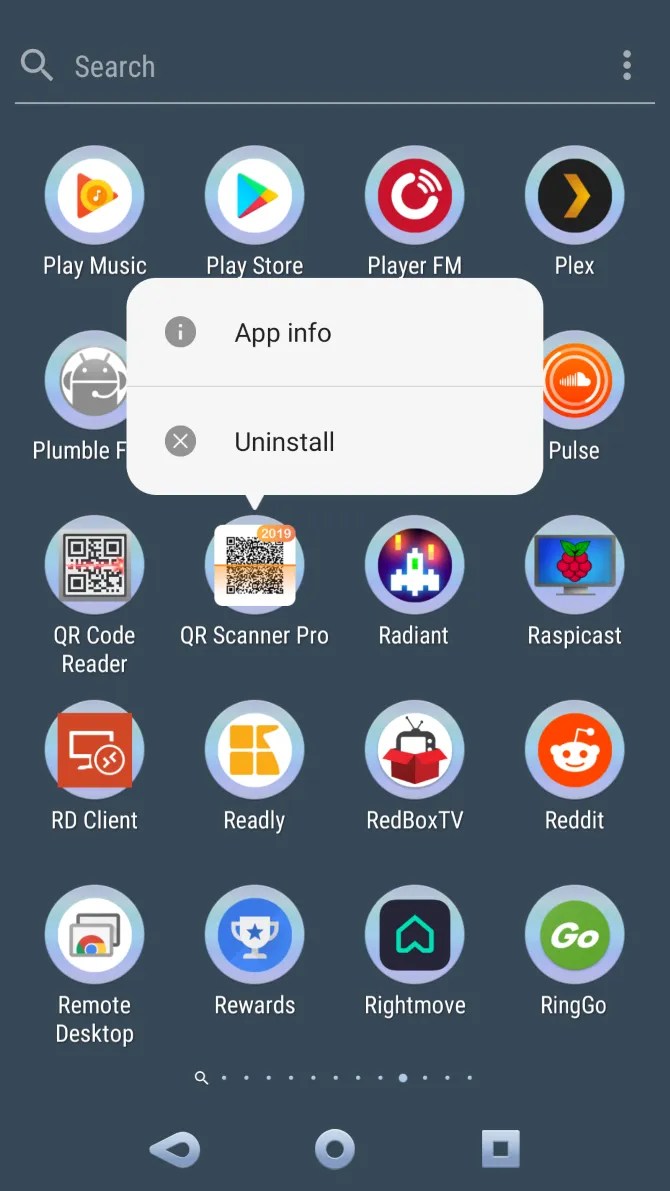Open RingGo
Viewport: 670px width, 1191px height.
coord(575,936)
